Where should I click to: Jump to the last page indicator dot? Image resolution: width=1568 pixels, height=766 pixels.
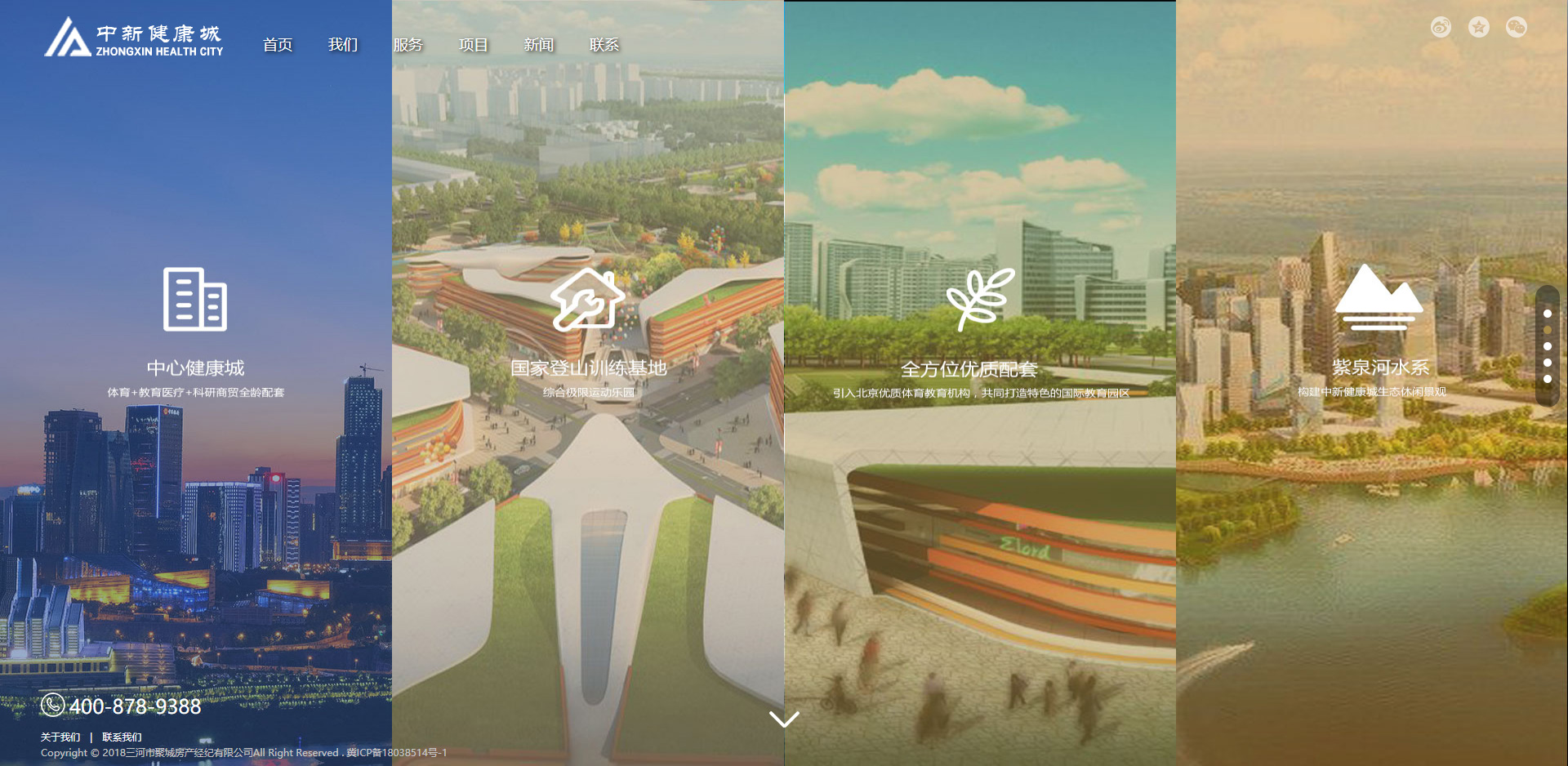tap(1547, 379)
